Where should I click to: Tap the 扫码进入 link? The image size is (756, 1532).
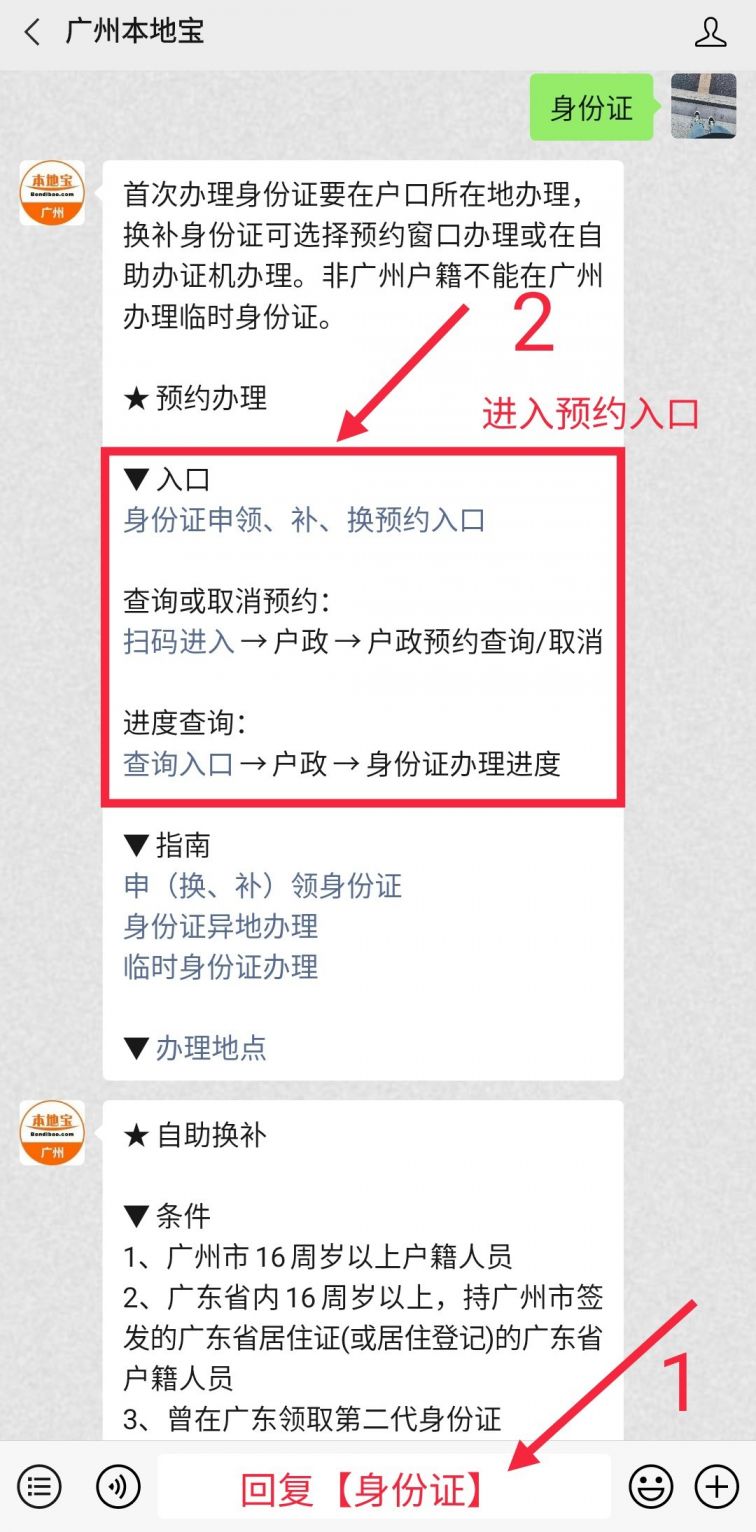(179, 641)
